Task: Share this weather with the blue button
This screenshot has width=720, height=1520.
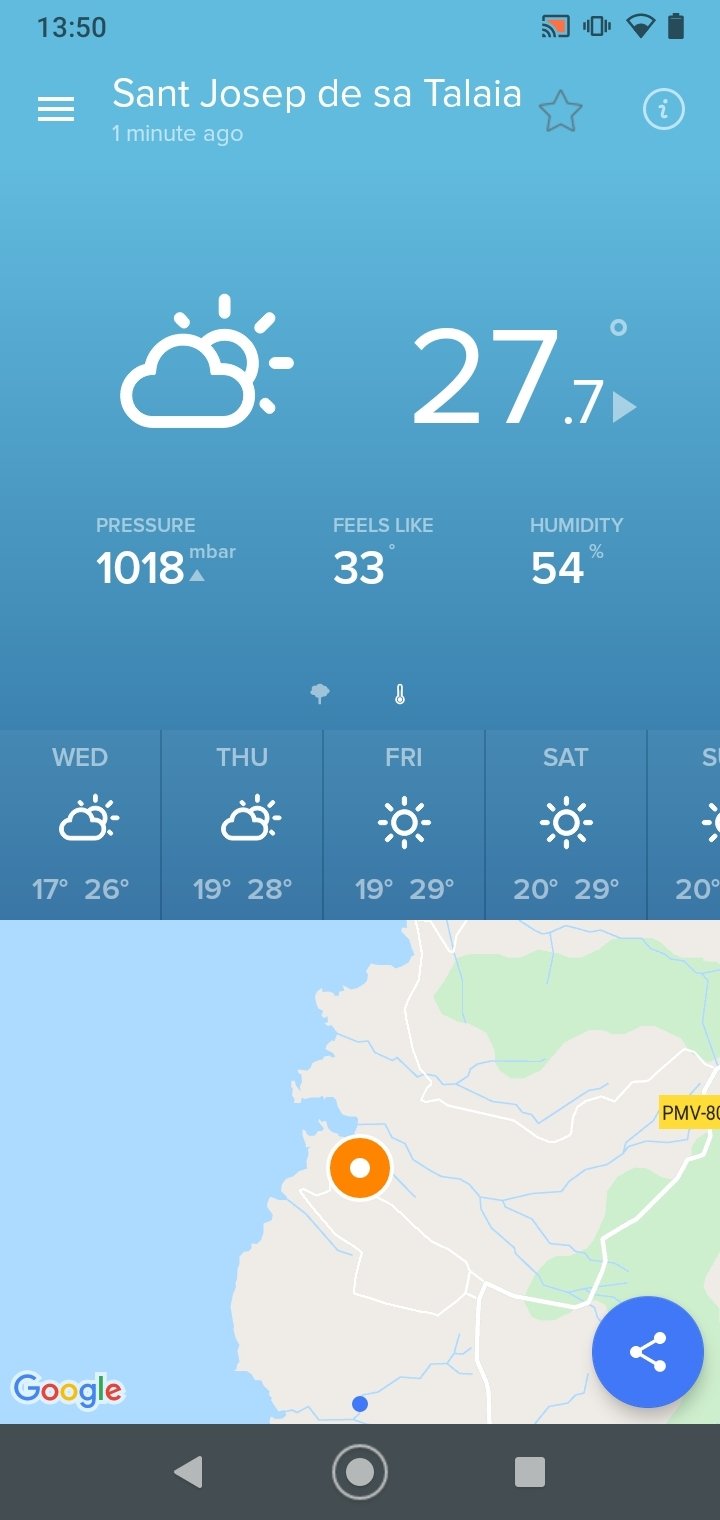Action: click(647, 1352)
